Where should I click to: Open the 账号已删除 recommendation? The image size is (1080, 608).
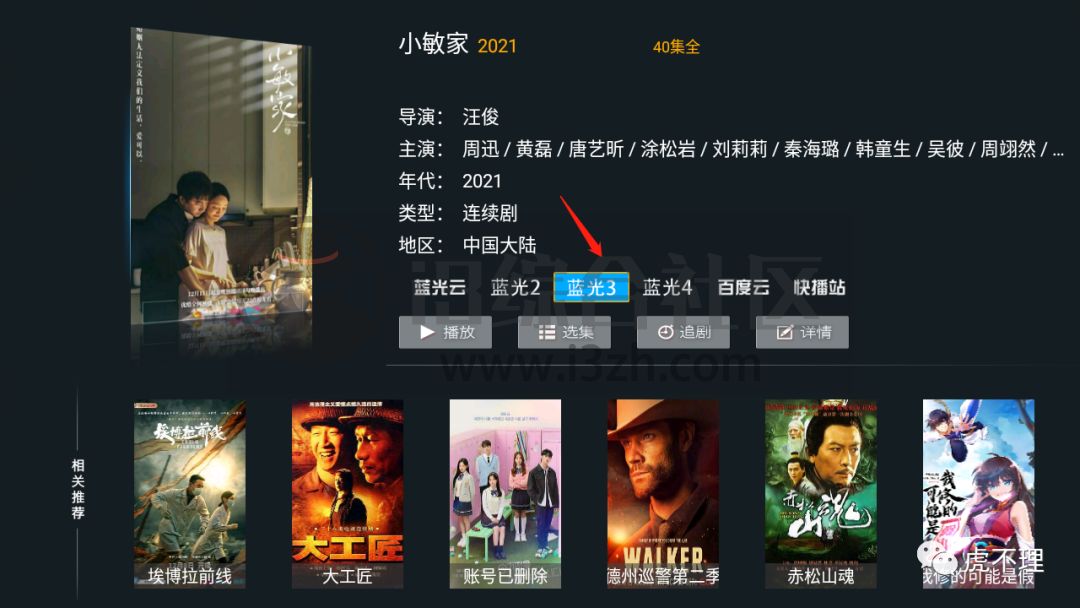(x=505, y=493)
